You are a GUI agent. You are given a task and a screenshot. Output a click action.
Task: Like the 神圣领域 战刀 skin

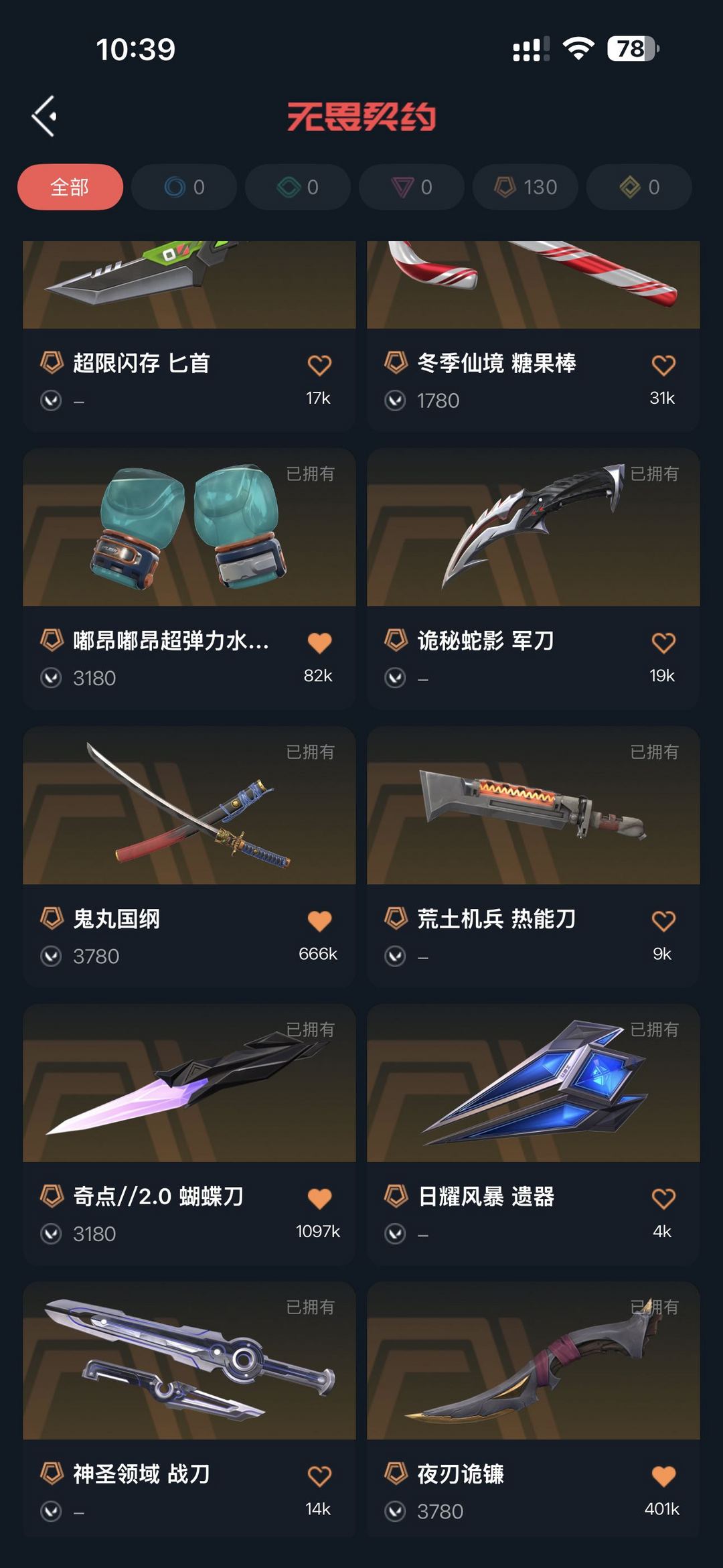click(319, 1476)
